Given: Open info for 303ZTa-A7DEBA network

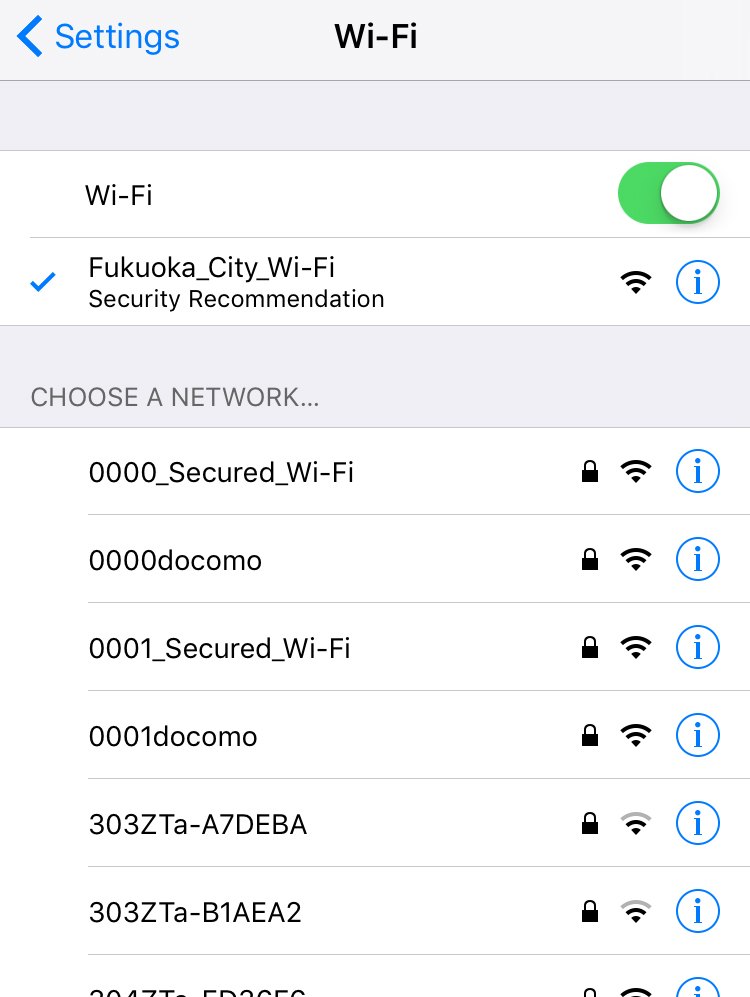Looking at the screenshot, I should click(697, 823).
